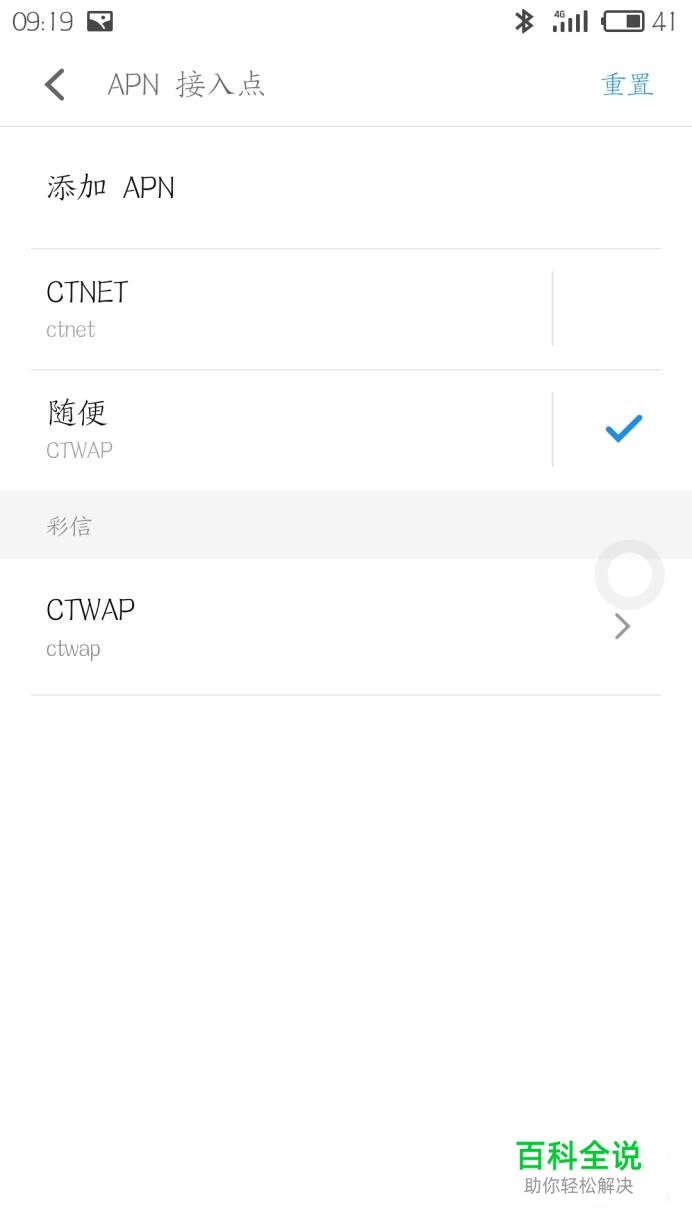Open the CTWAP 彩信 APN entry
This screenshot has width=692, height=1230.
[346, 627]
